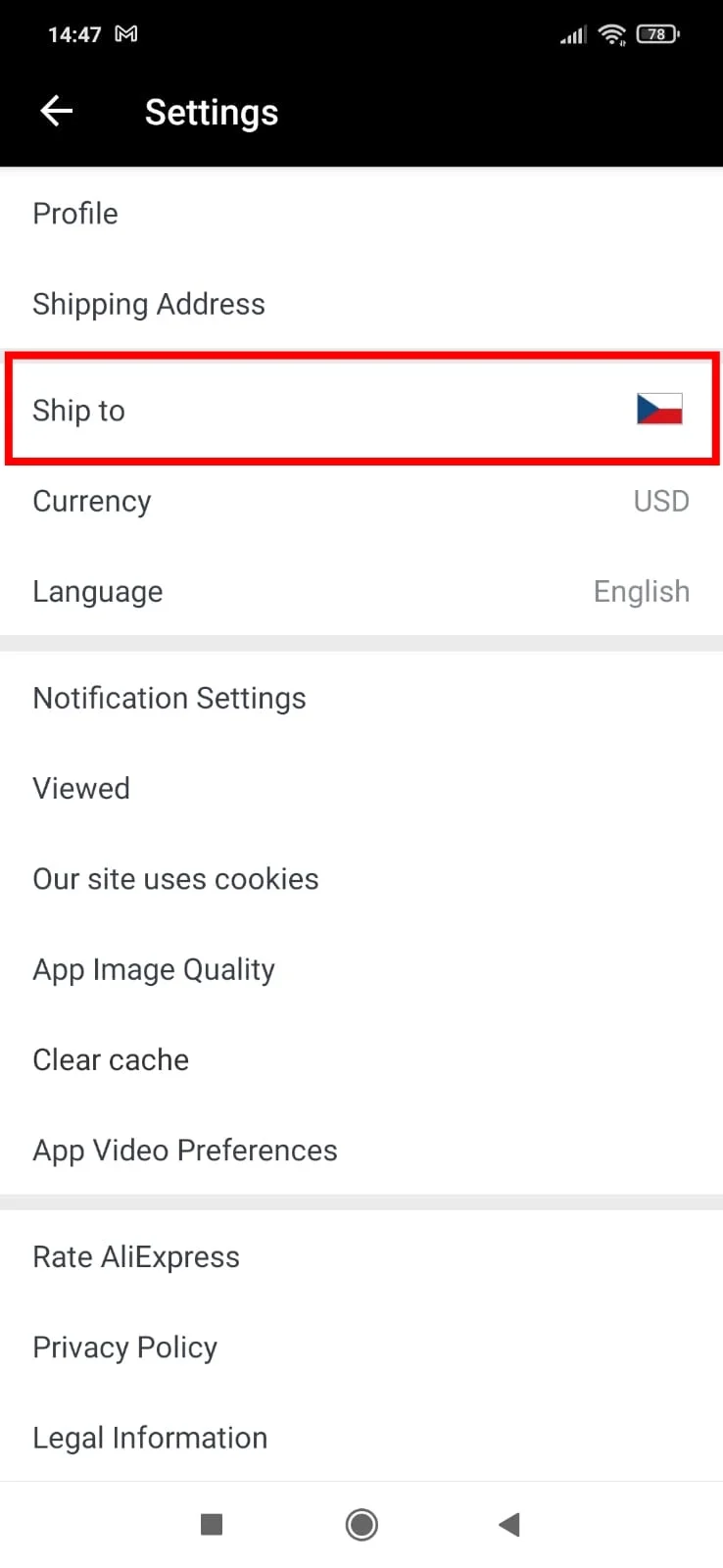Tap Clear cache
Screen dimensions: 723x1568
point(111,1059)
